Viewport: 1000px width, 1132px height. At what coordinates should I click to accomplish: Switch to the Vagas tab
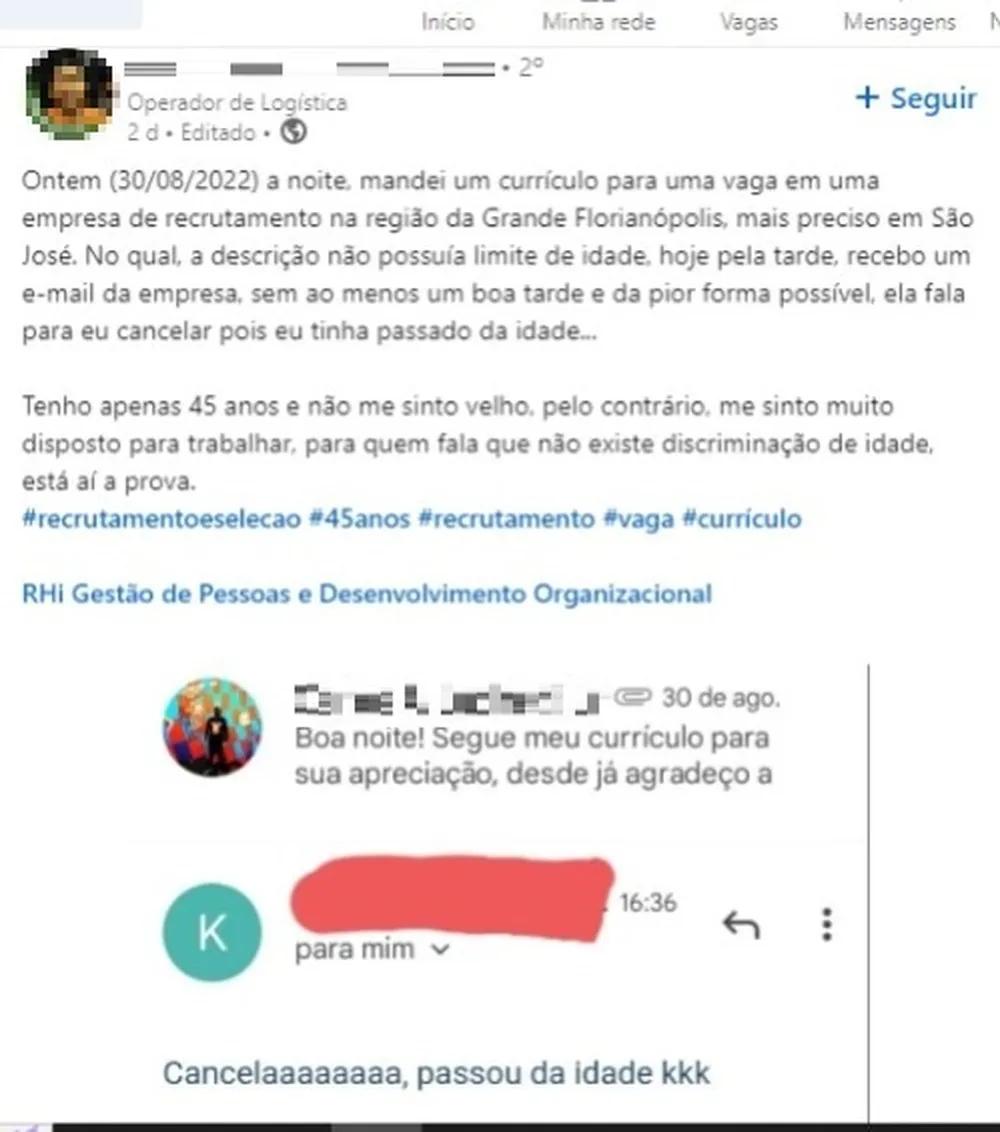pos(749,21)
